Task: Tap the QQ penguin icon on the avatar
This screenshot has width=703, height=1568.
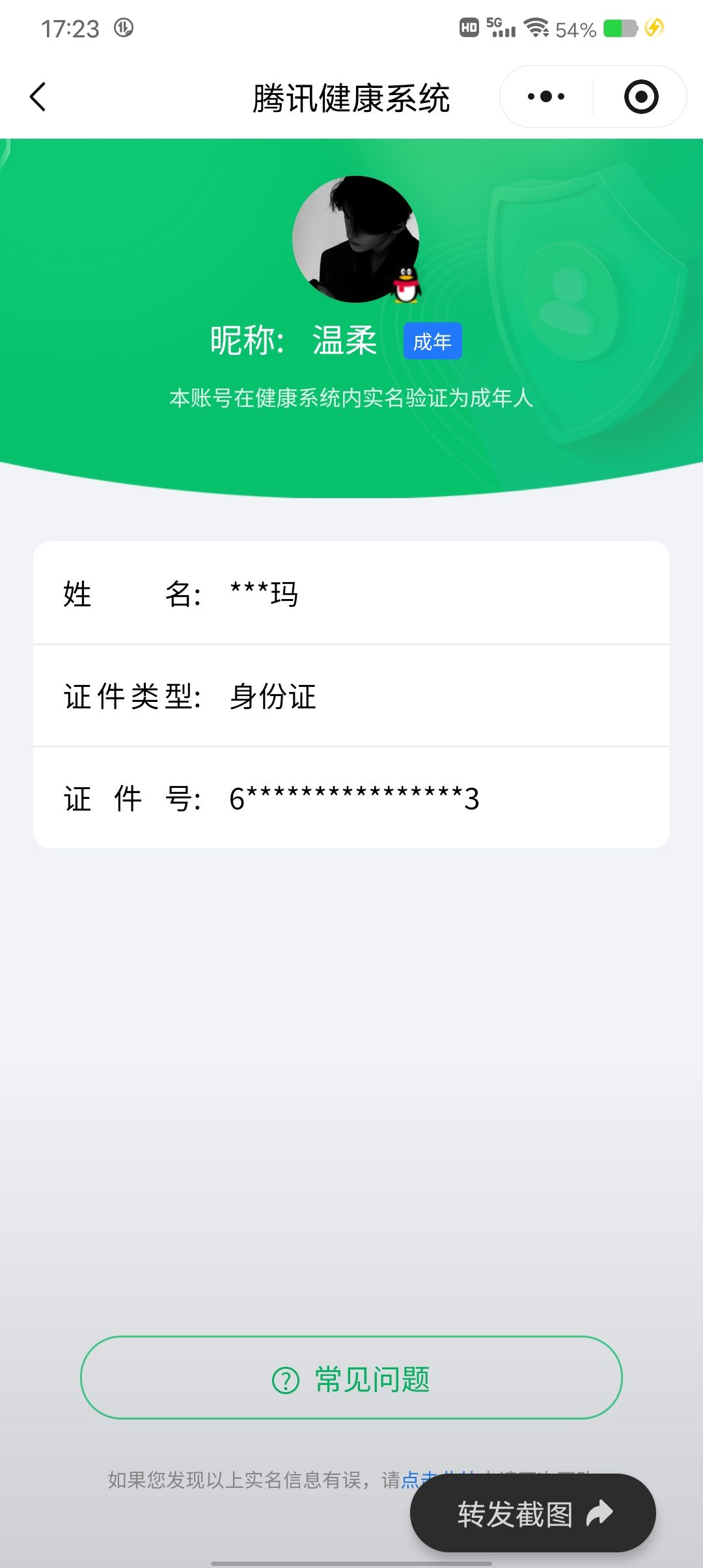Action: (x=405, y=285)
